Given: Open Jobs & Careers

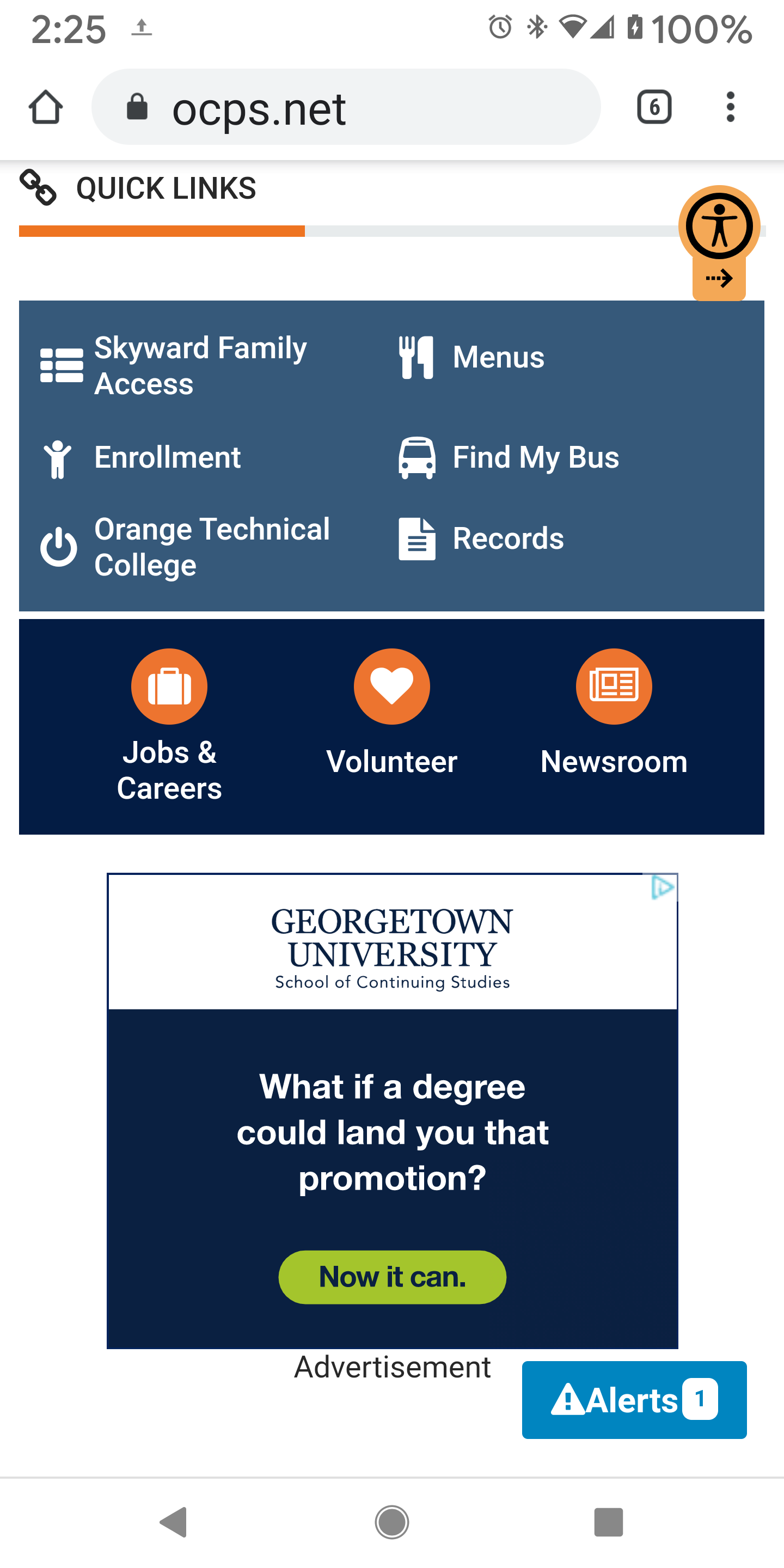Looking at the screenshot, I should click(x=169, y=726).
